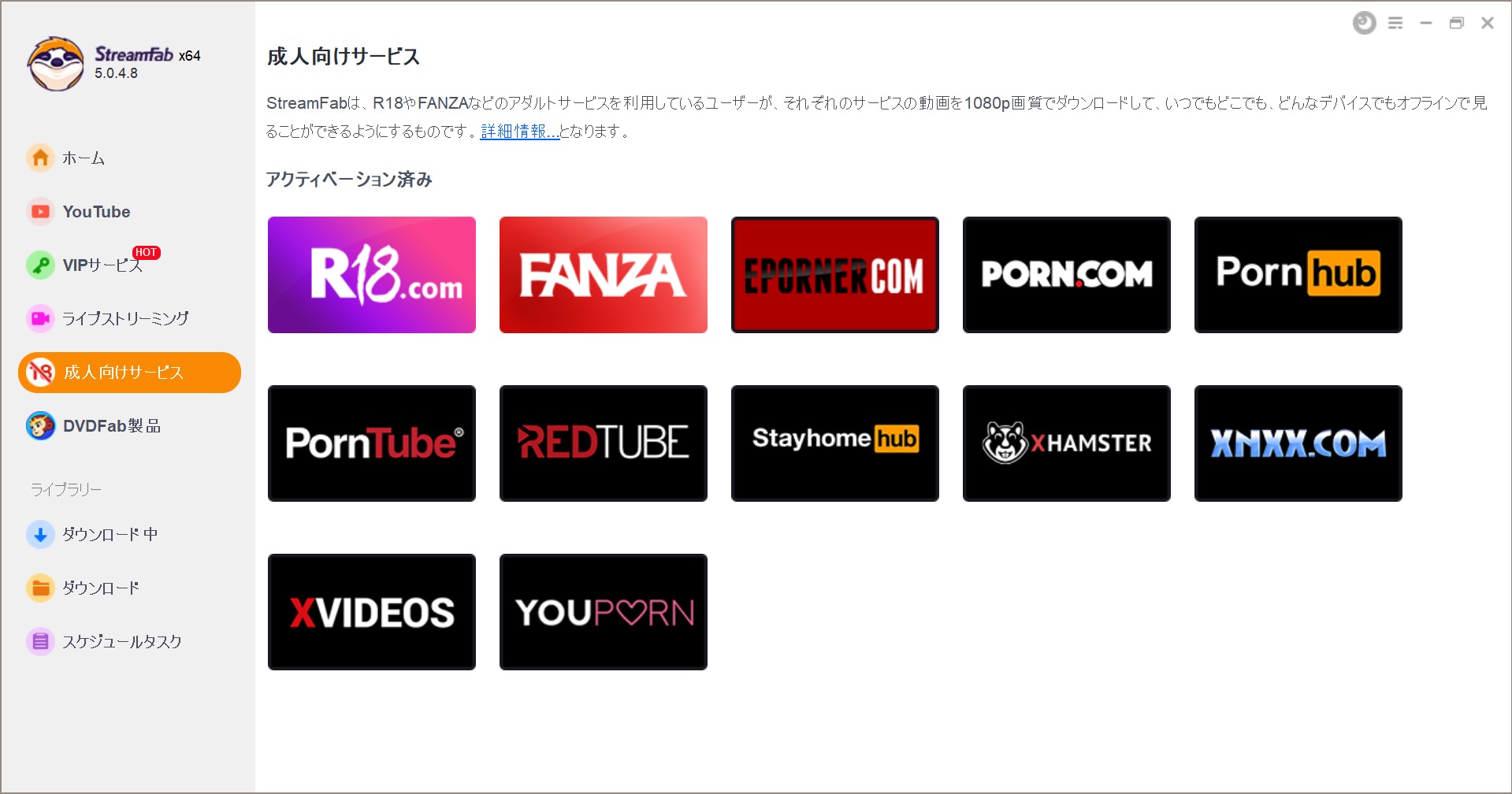View ダウンロード中 library list
1512x794 pixels.
click(109, 535)
